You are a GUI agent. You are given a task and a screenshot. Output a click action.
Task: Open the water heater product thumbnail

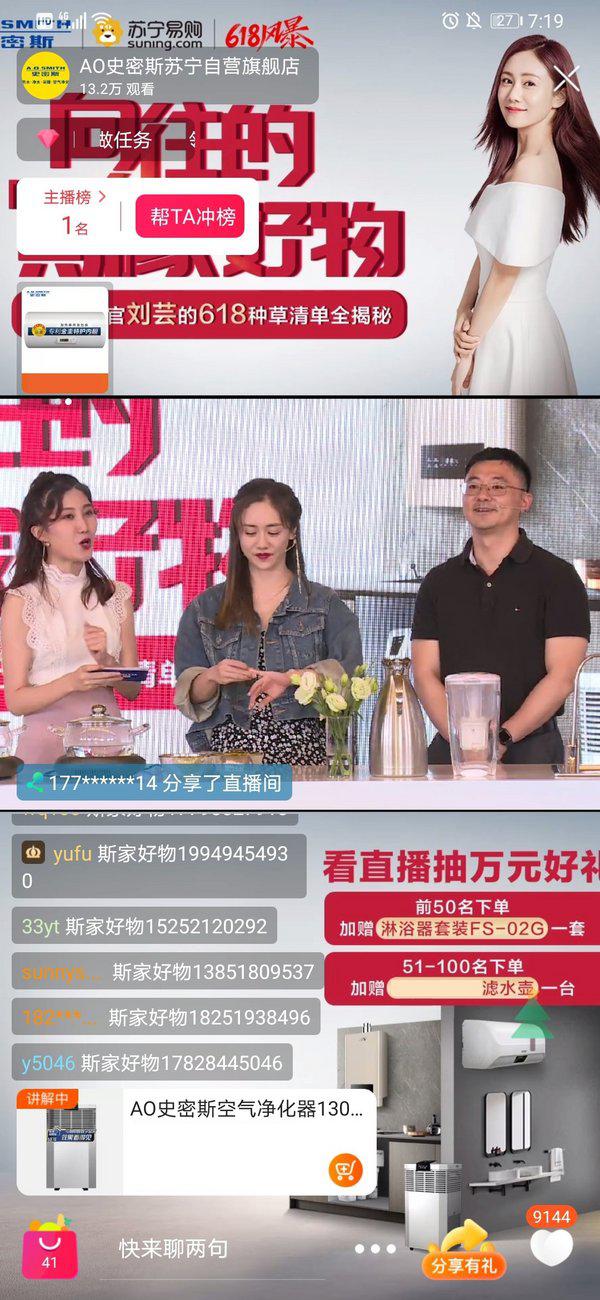coord(65,339)
